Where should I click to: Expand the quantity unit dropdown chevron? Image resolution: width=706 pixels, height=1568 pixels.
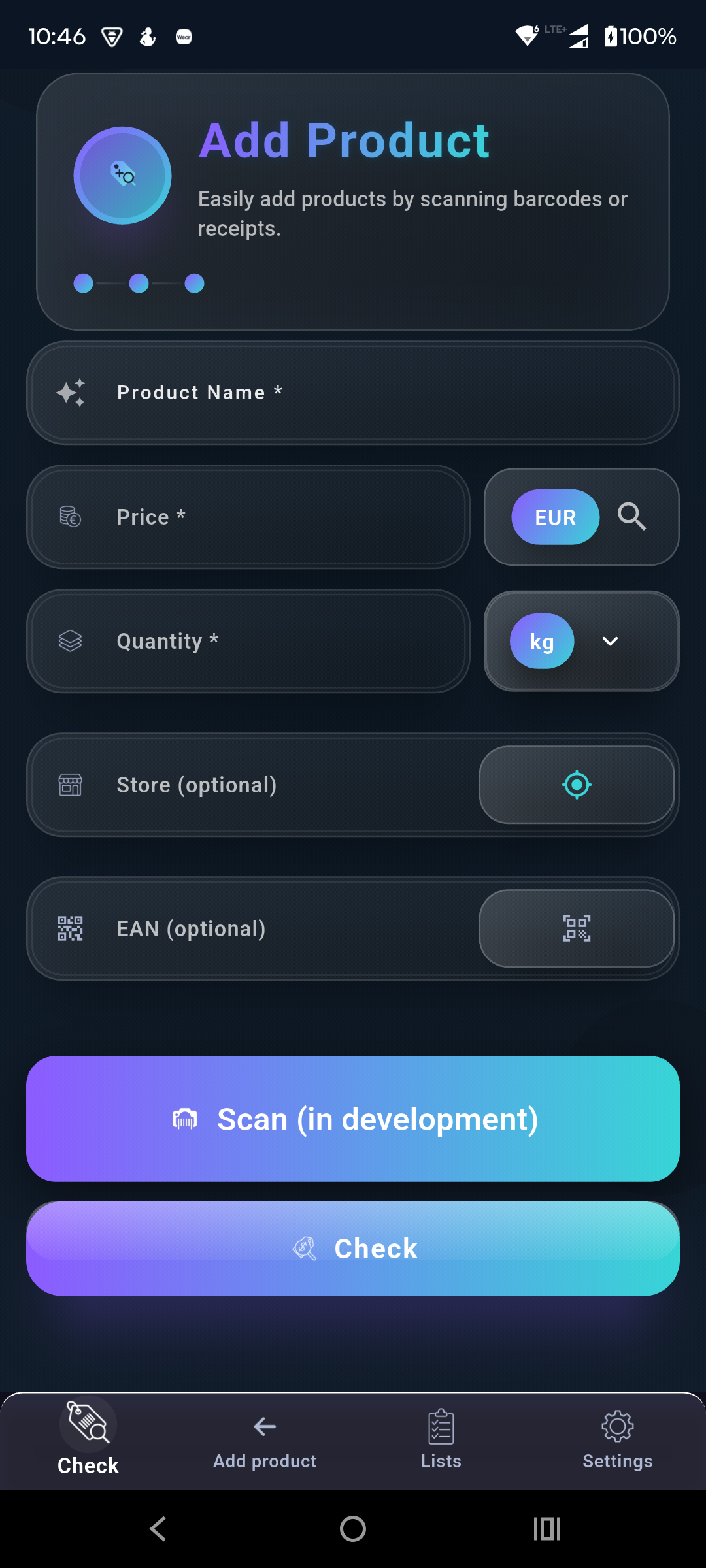(x=610, y=641)
